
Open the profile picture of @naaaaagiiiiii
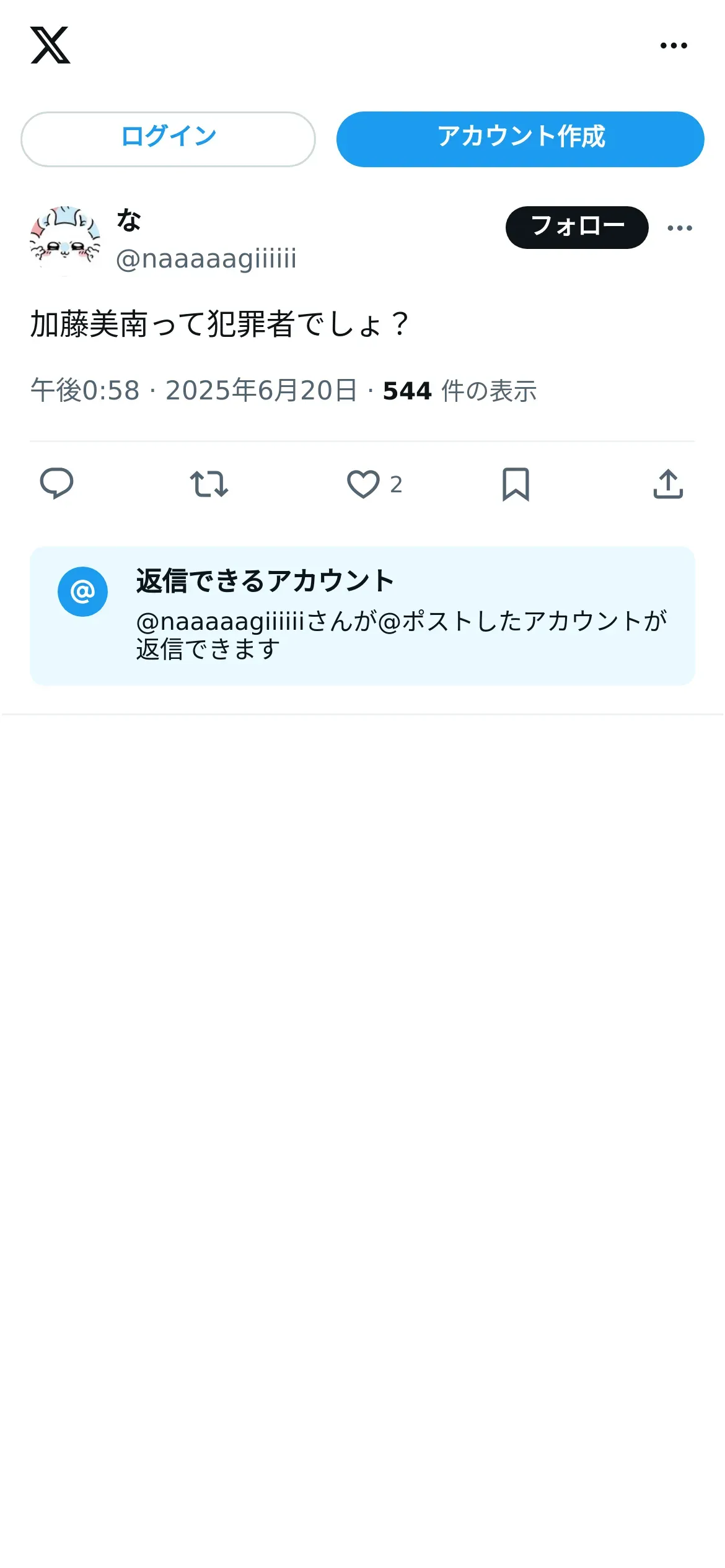[x=65, y=240]
